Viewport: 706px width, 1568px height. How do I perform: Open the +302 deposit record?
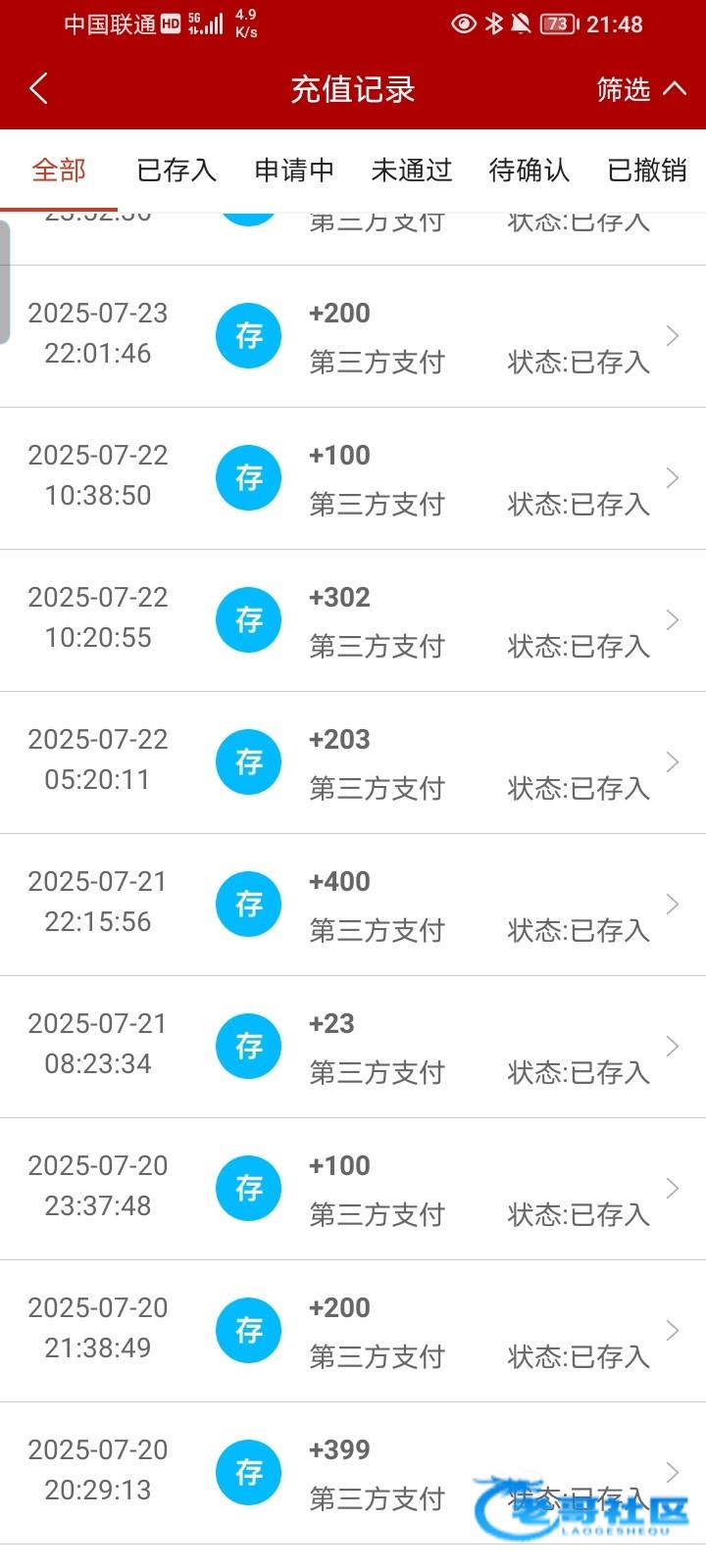click(x=353, y=620)
